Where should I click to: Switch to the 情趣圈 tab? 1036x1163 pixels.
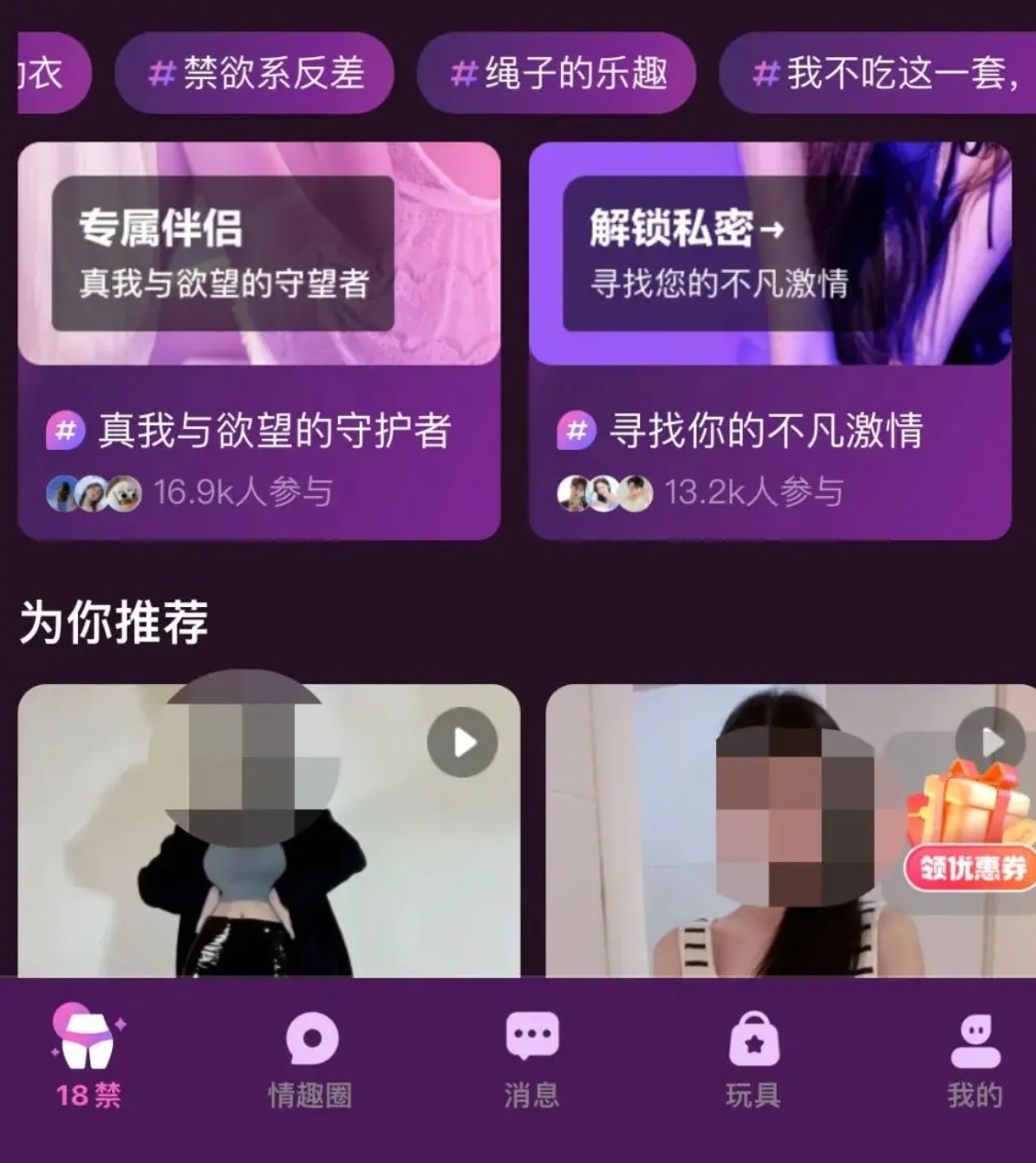pos(310,1058)
